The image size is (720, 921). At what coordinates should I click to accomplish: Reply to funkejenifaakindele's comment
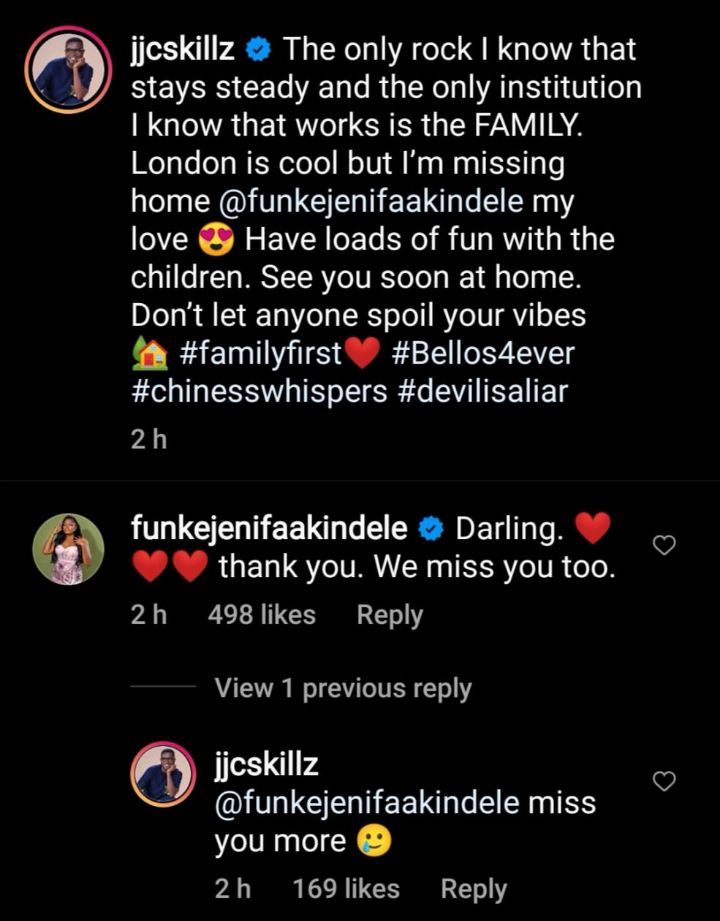[389, 615]
